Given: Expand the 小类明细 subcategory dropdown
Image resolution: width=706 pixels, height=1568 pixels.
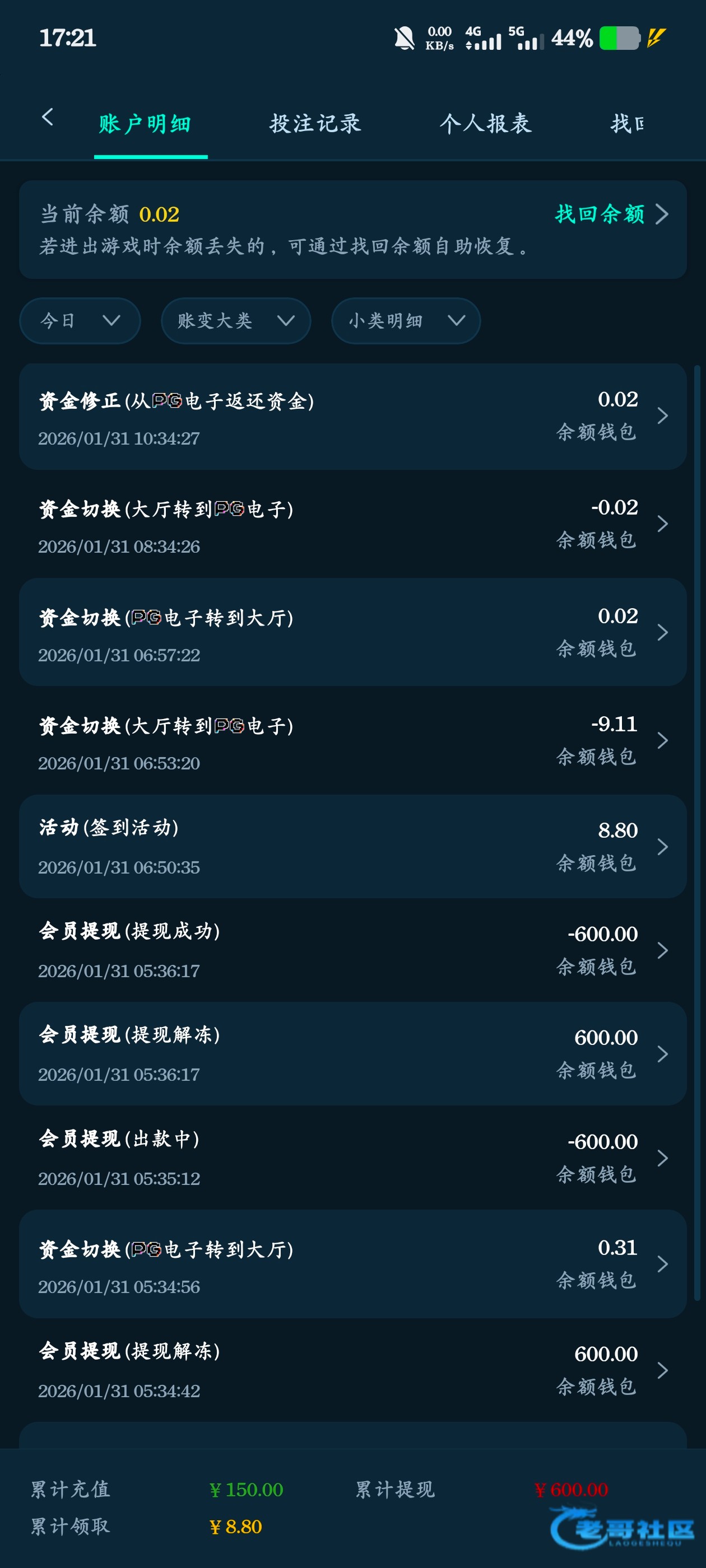Looking at the screenshot, I should tap(406, 321).
